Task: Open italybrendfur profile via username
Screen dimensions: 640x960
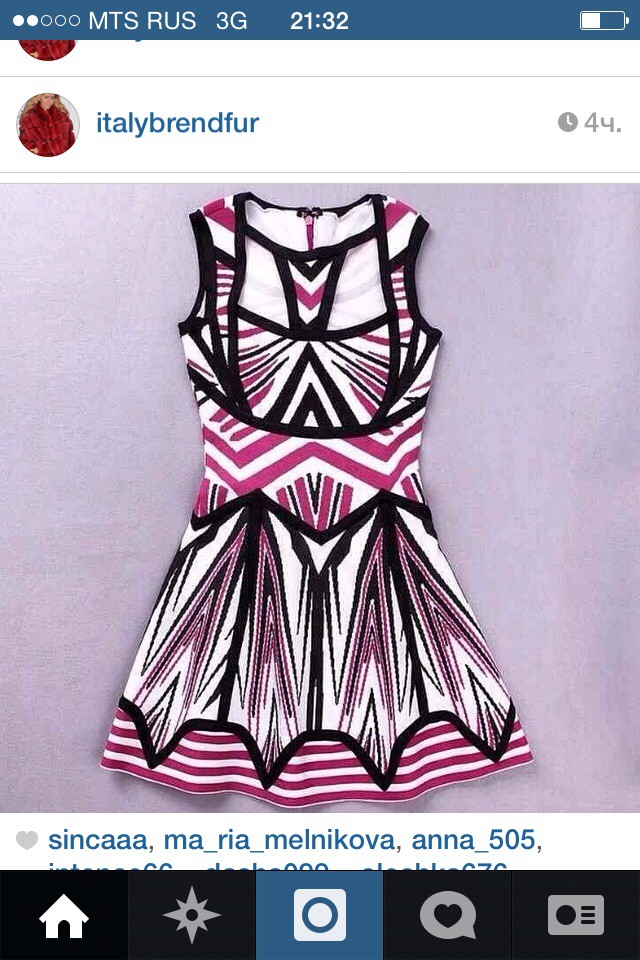Action: click(177, 124)
